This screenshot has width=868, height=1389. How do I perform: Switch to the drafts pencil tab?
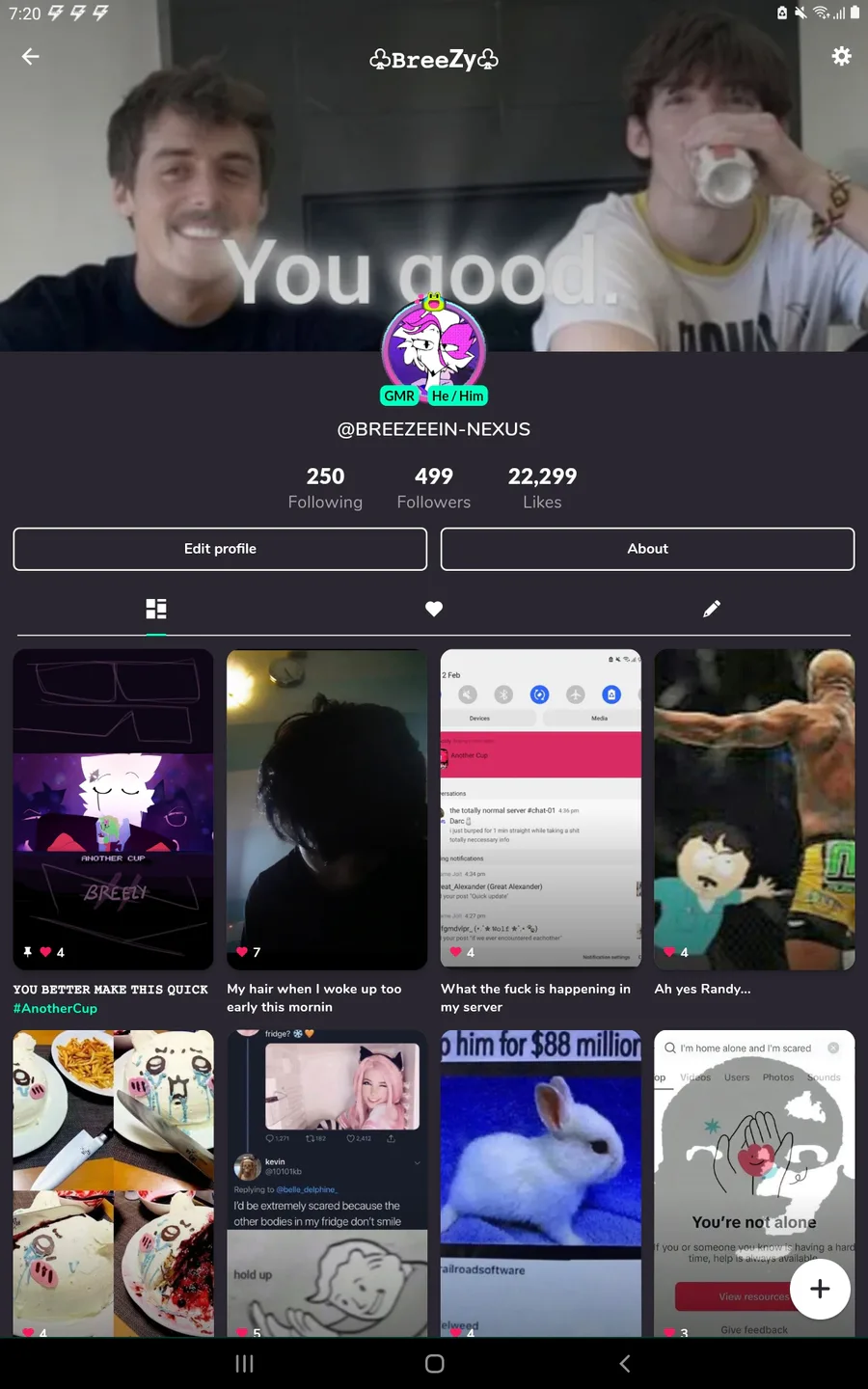click(x=712, y=609)
